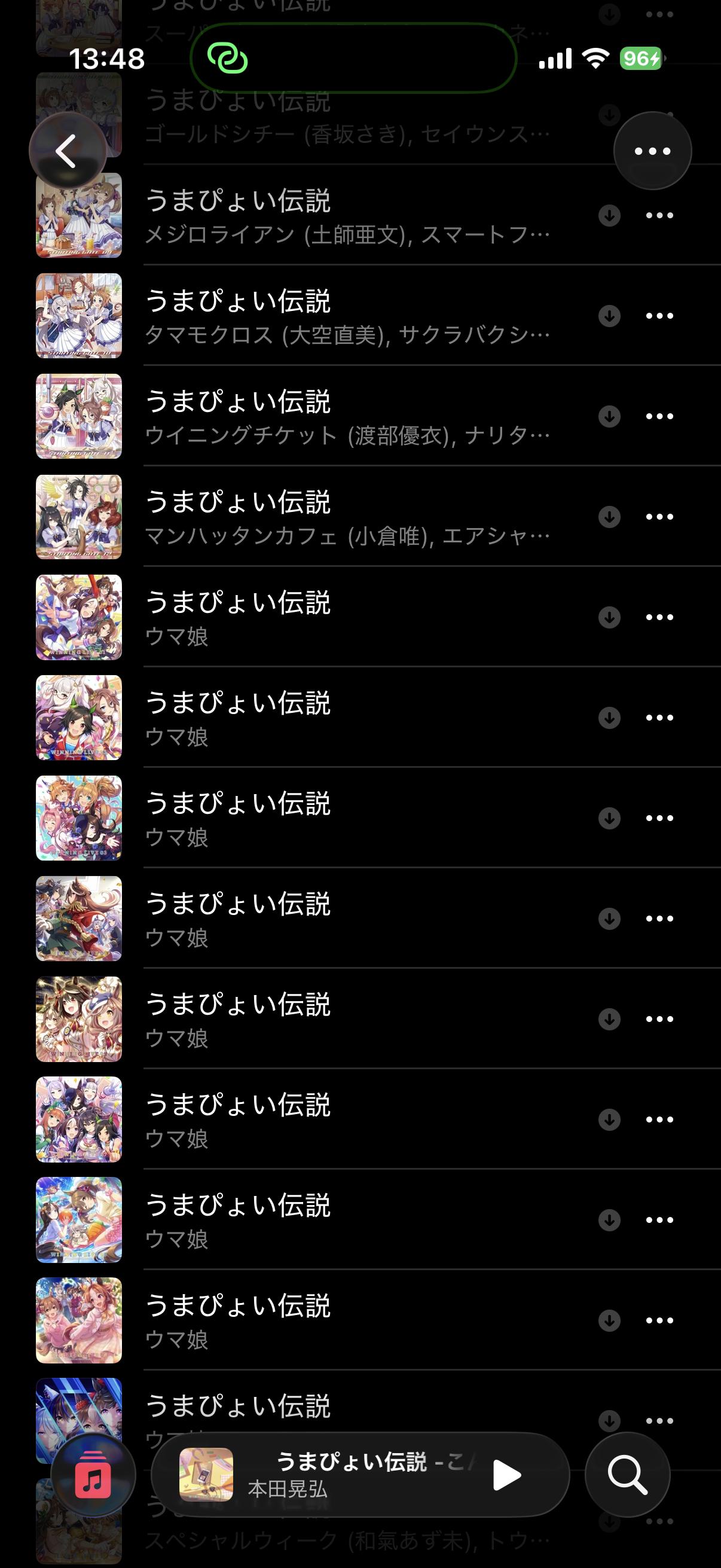Open the search button

627,1475
